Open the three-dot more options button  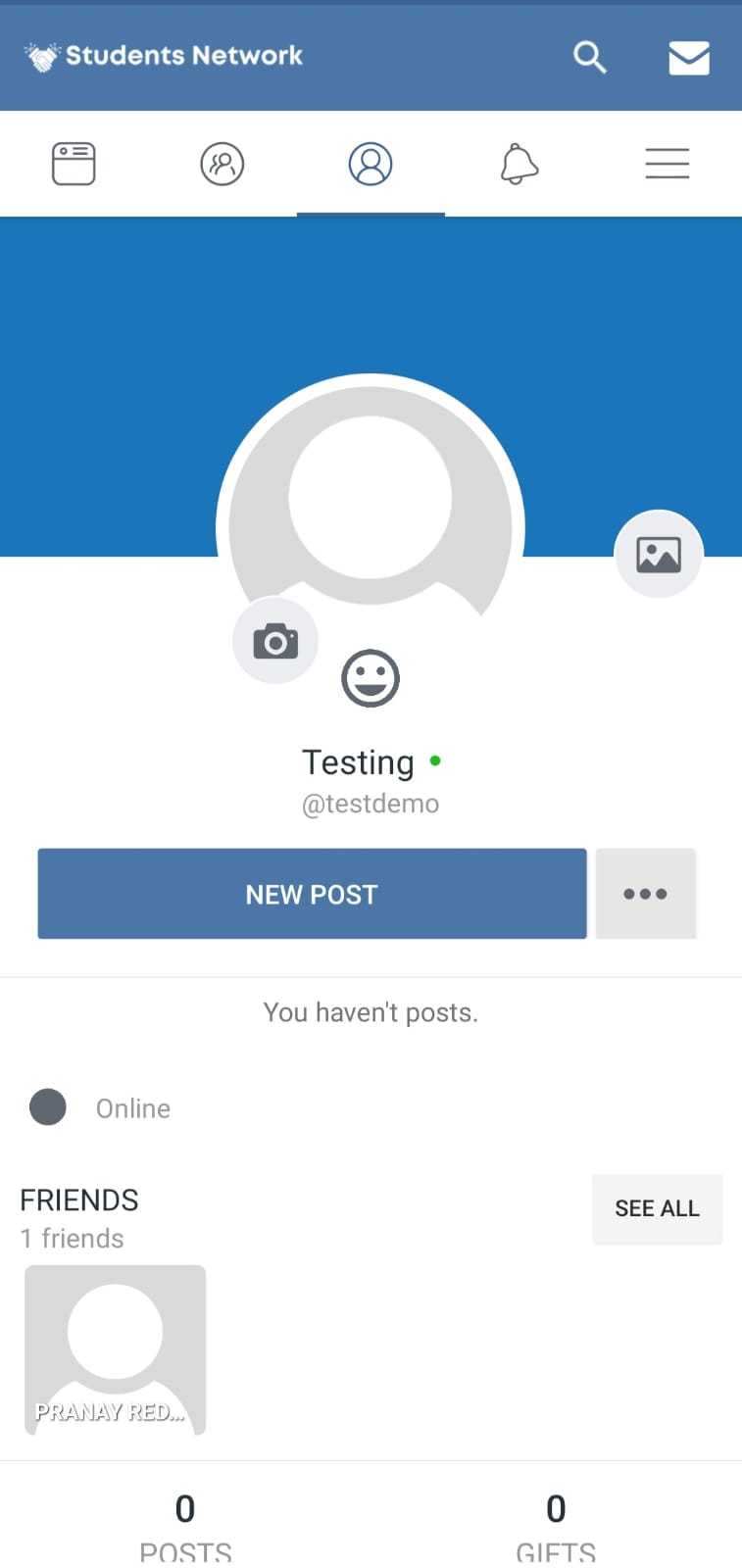pos(646,894)
